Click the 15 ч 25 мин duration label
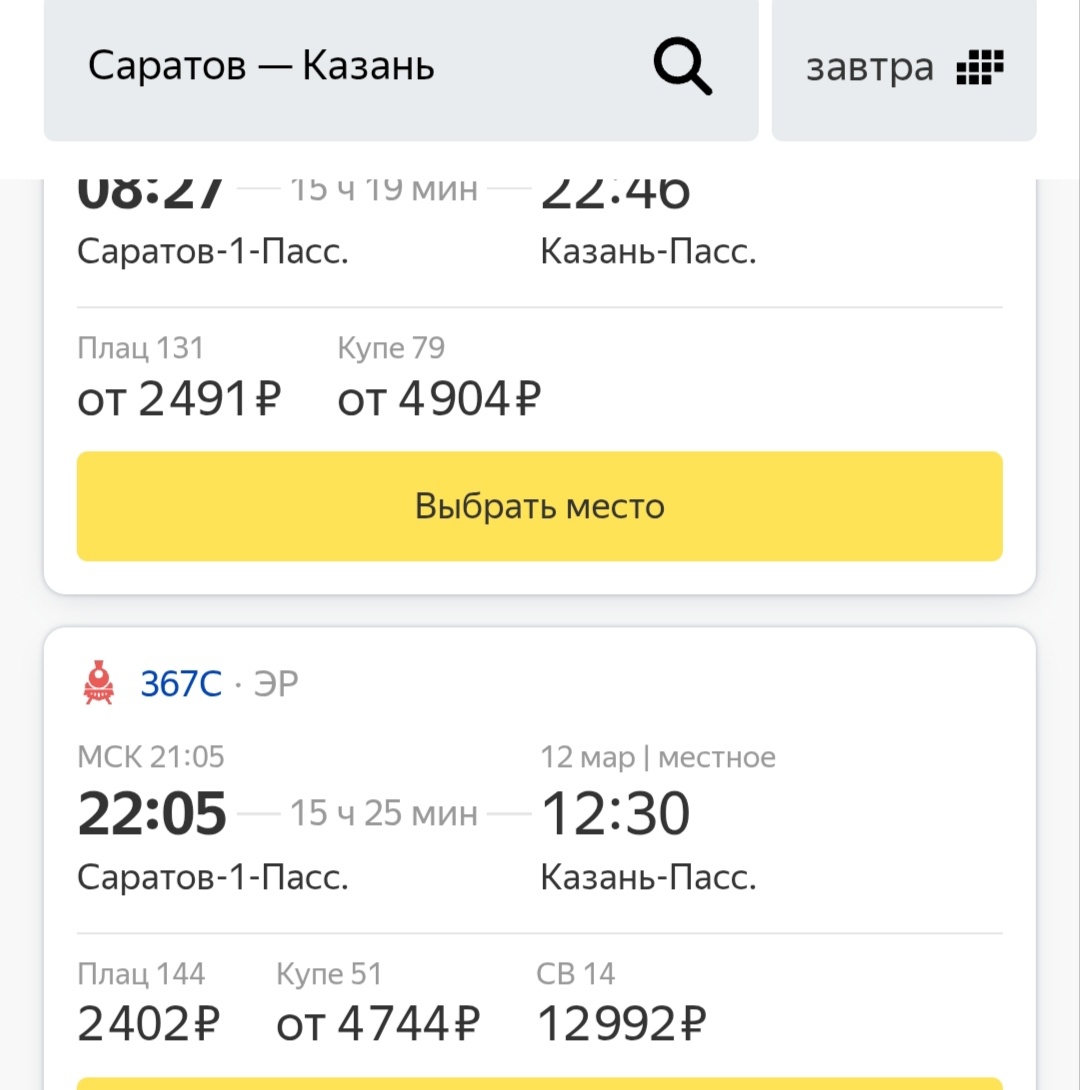Screen dimensions: 1080x1090 click(x=386, y=813)
